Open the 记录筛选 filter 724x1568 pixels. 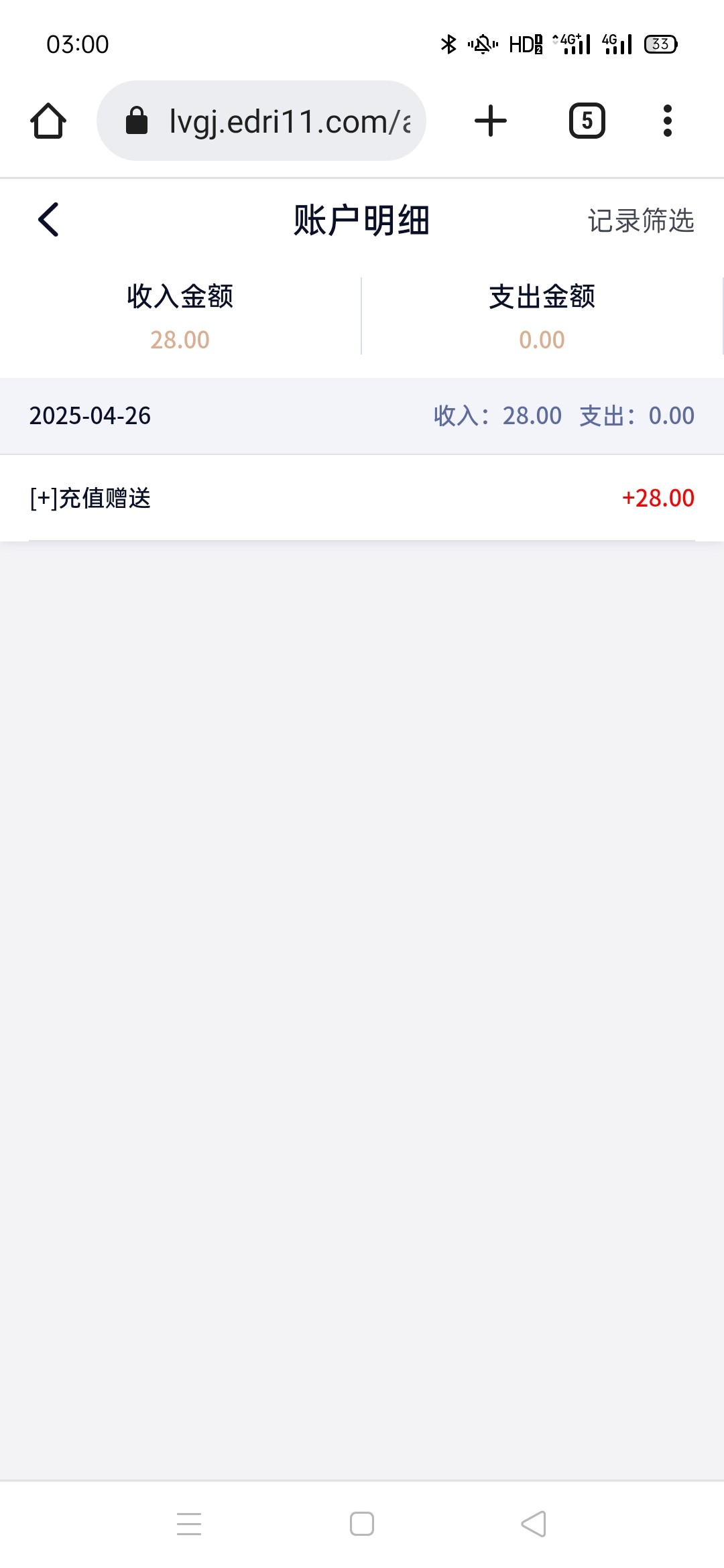[x=641, y=220]
